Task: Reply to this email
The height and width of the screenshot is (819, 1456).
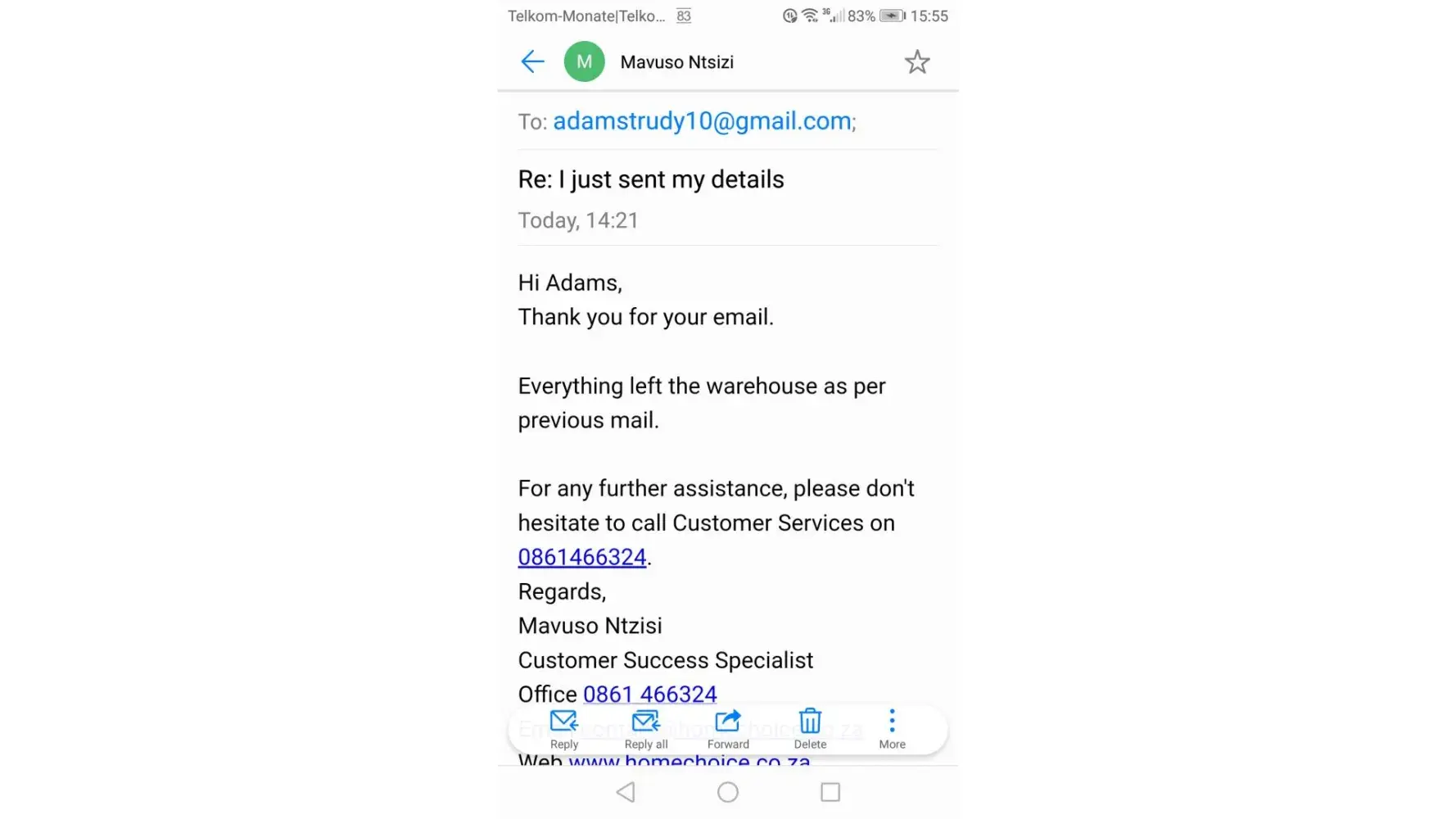Action: [x=564, y=728]
